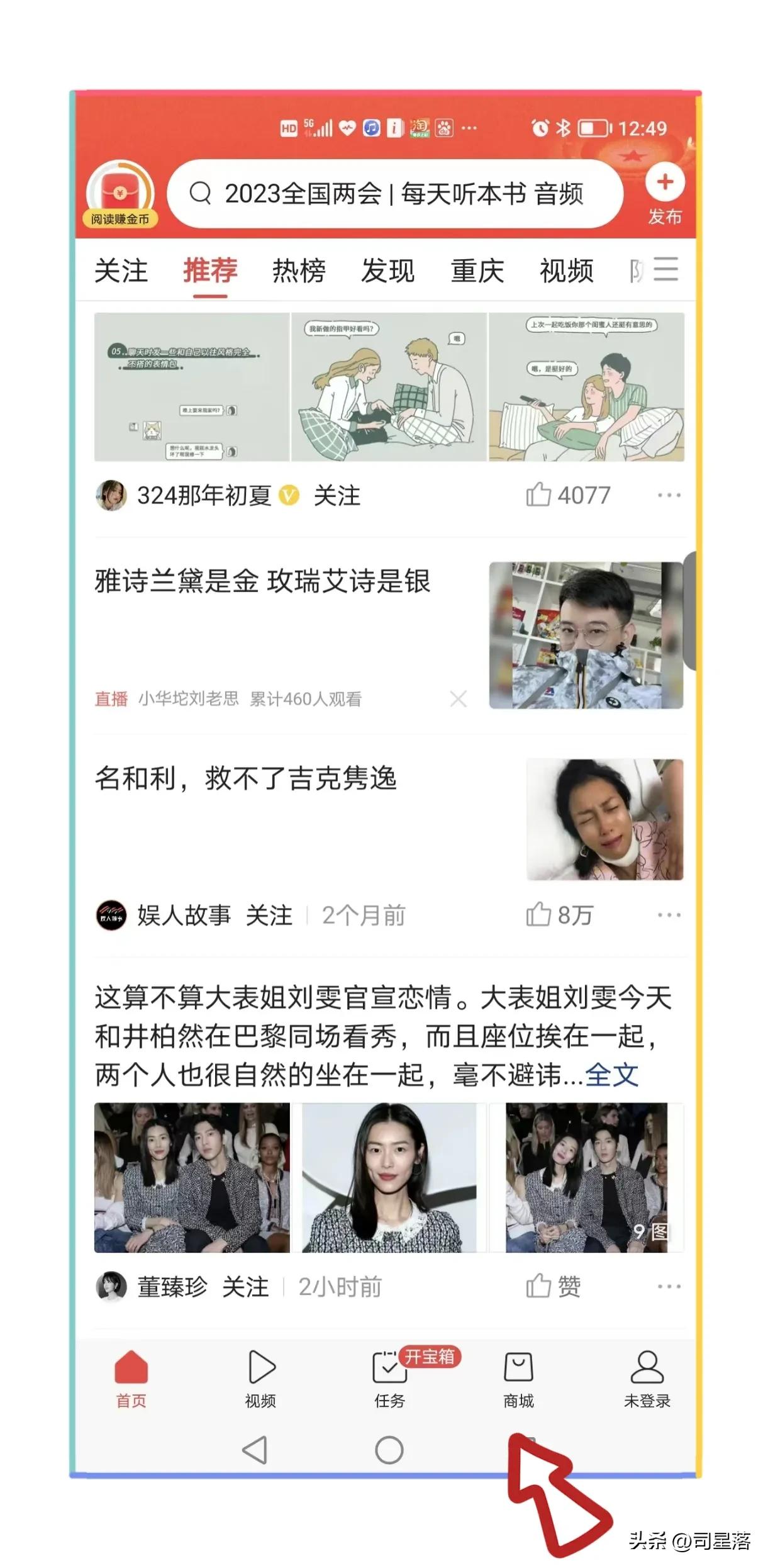The image size is (768, 1568).
Task: Open more options on 娱人故事 post
Action: [x=668, y=916]
